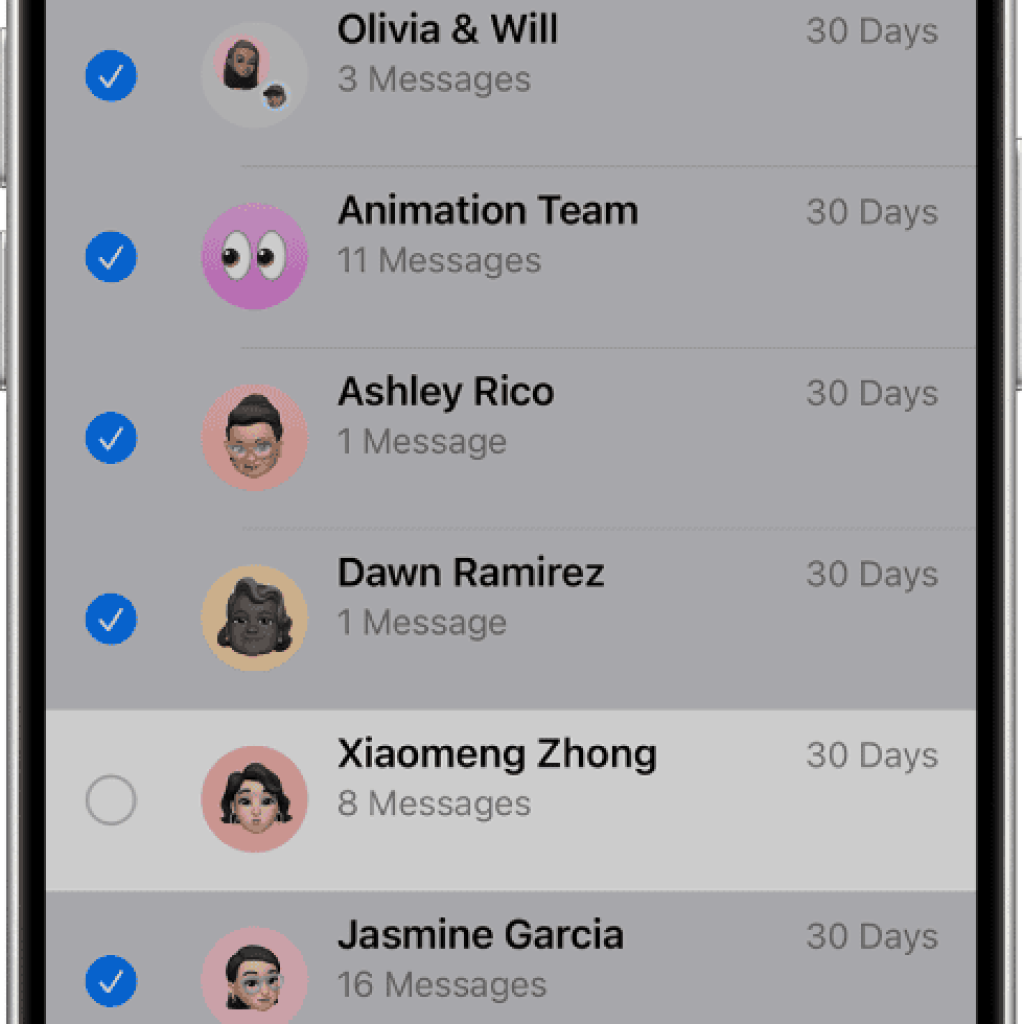Uncheck the Olivia & Will conversation

pyautogui.click(x=111, y=76)
